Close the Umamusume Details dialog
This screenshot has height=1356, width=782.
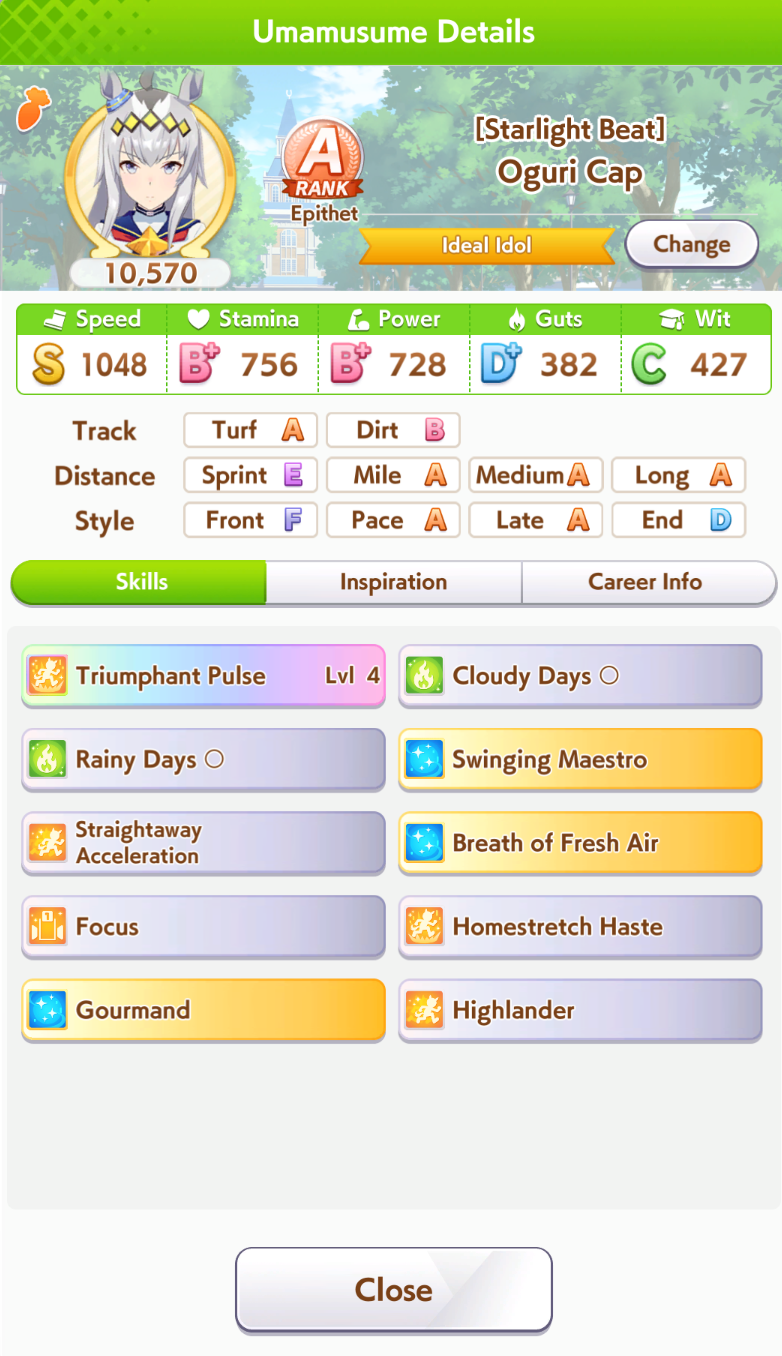click(394, 1290)
